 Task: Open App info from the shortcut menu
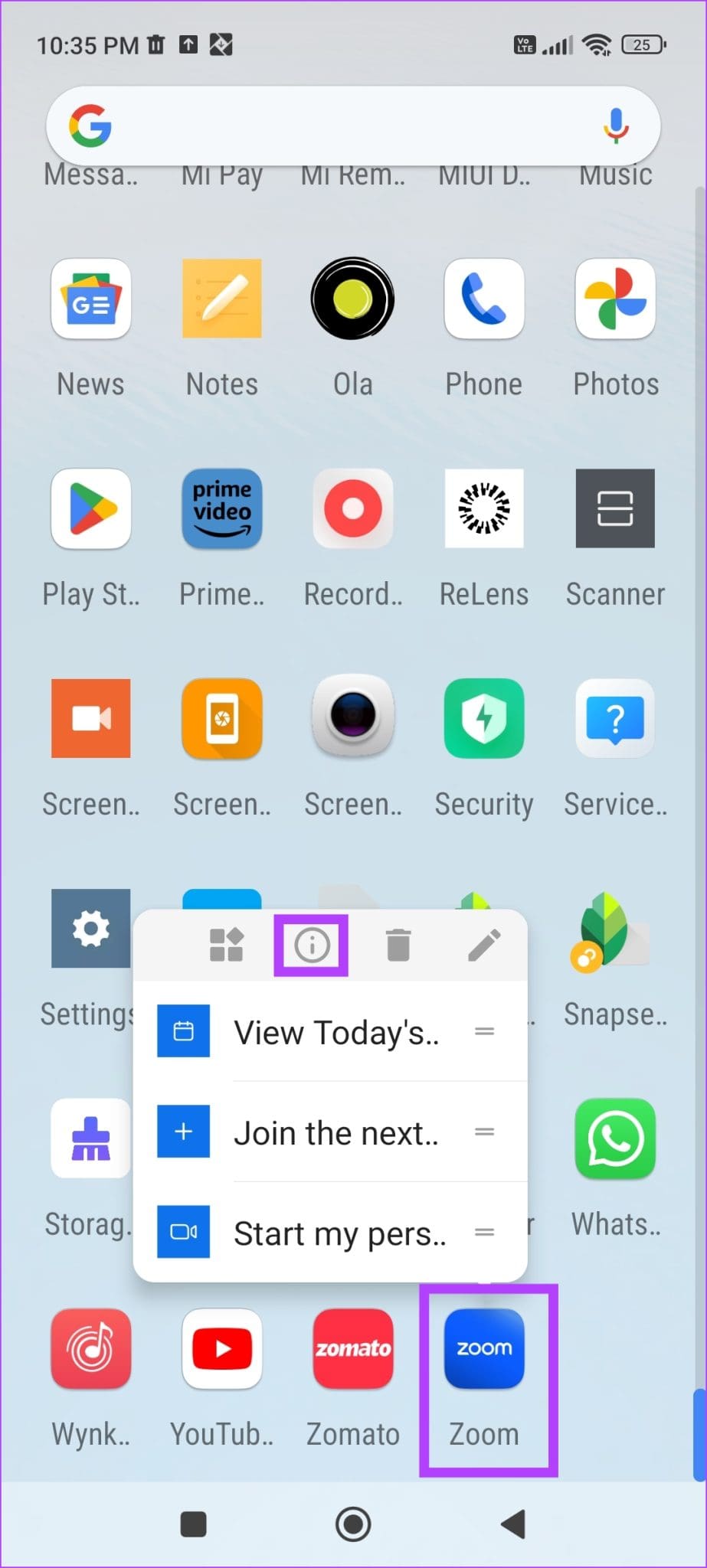[310, 944]
